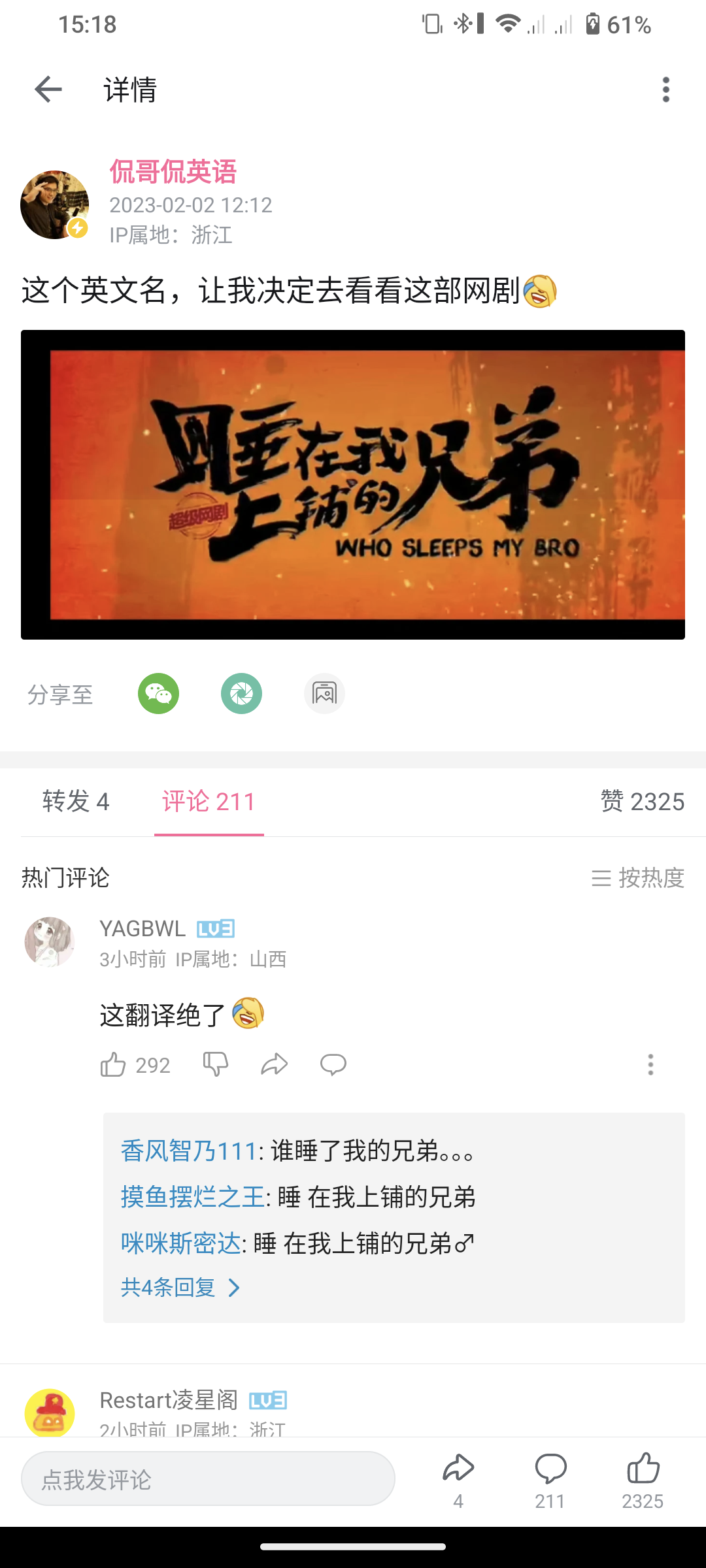Open more options for YAGBWL's comment
Screen dimensions: 706x1568
tap(650, 1065)
